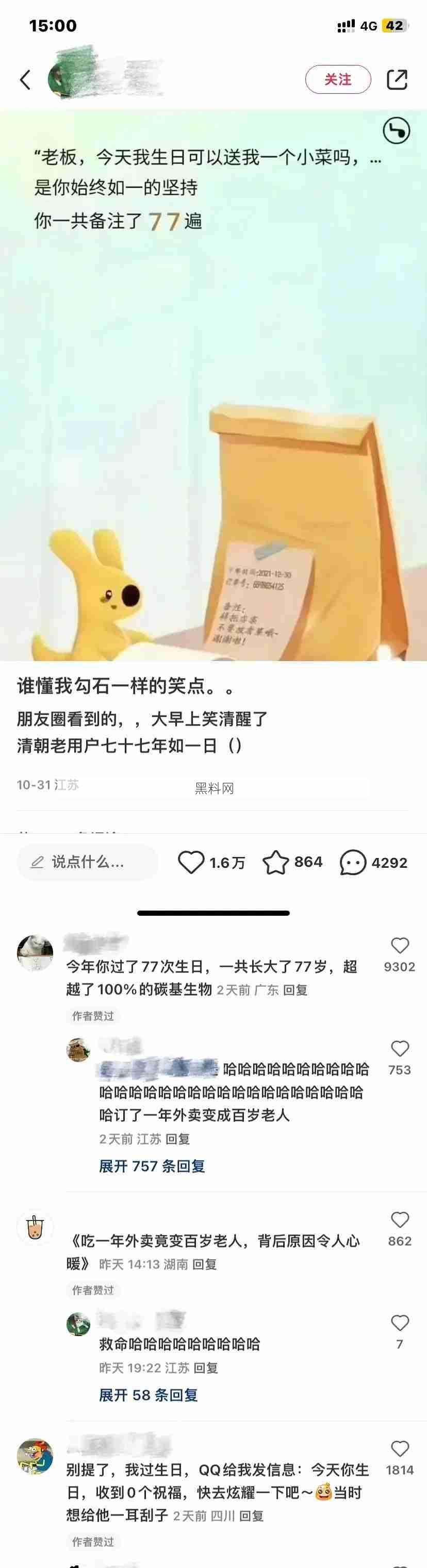Follow the author with the 关注 button

(337, 80)
